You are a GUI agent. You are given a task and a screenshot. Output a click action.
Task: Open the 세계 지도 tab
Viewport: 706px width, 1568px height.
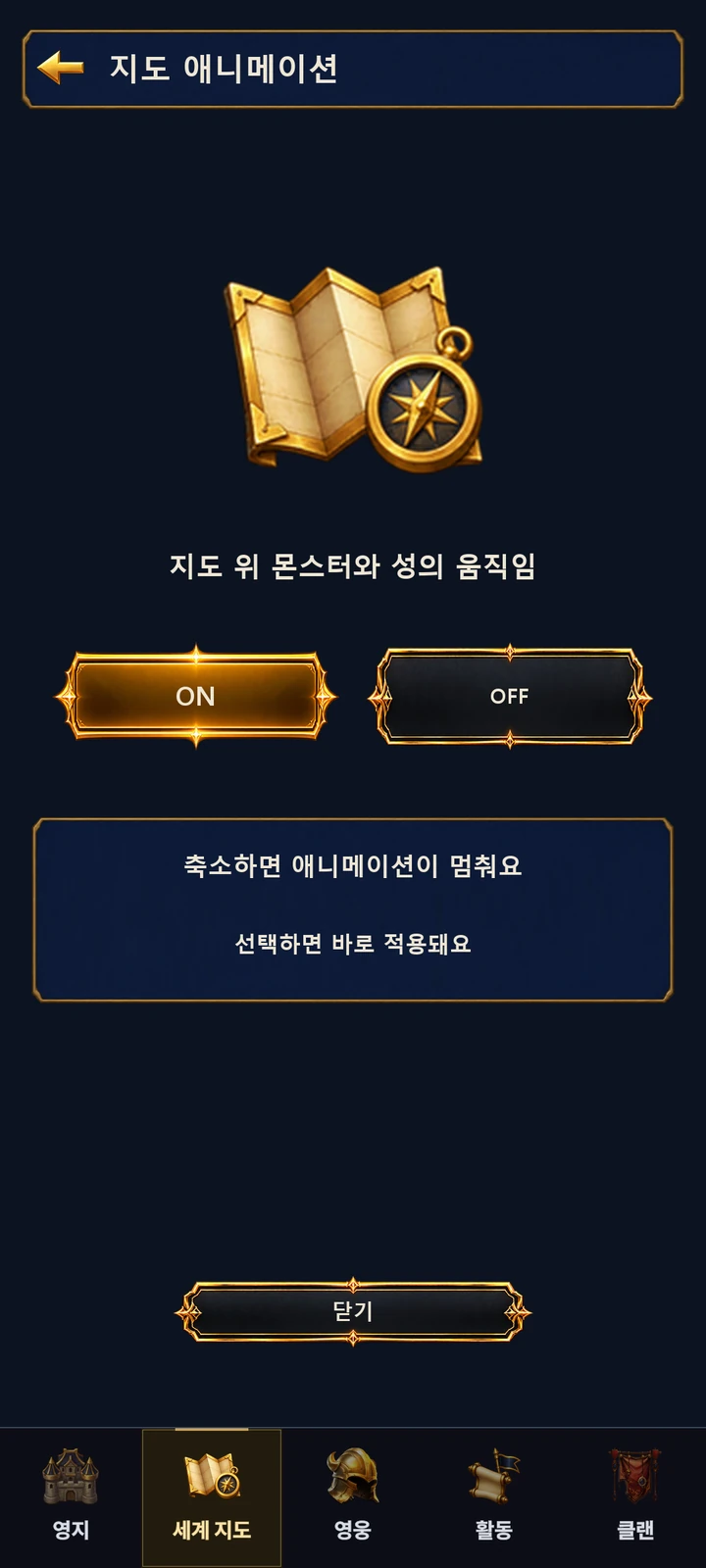tap(212, 1497)
